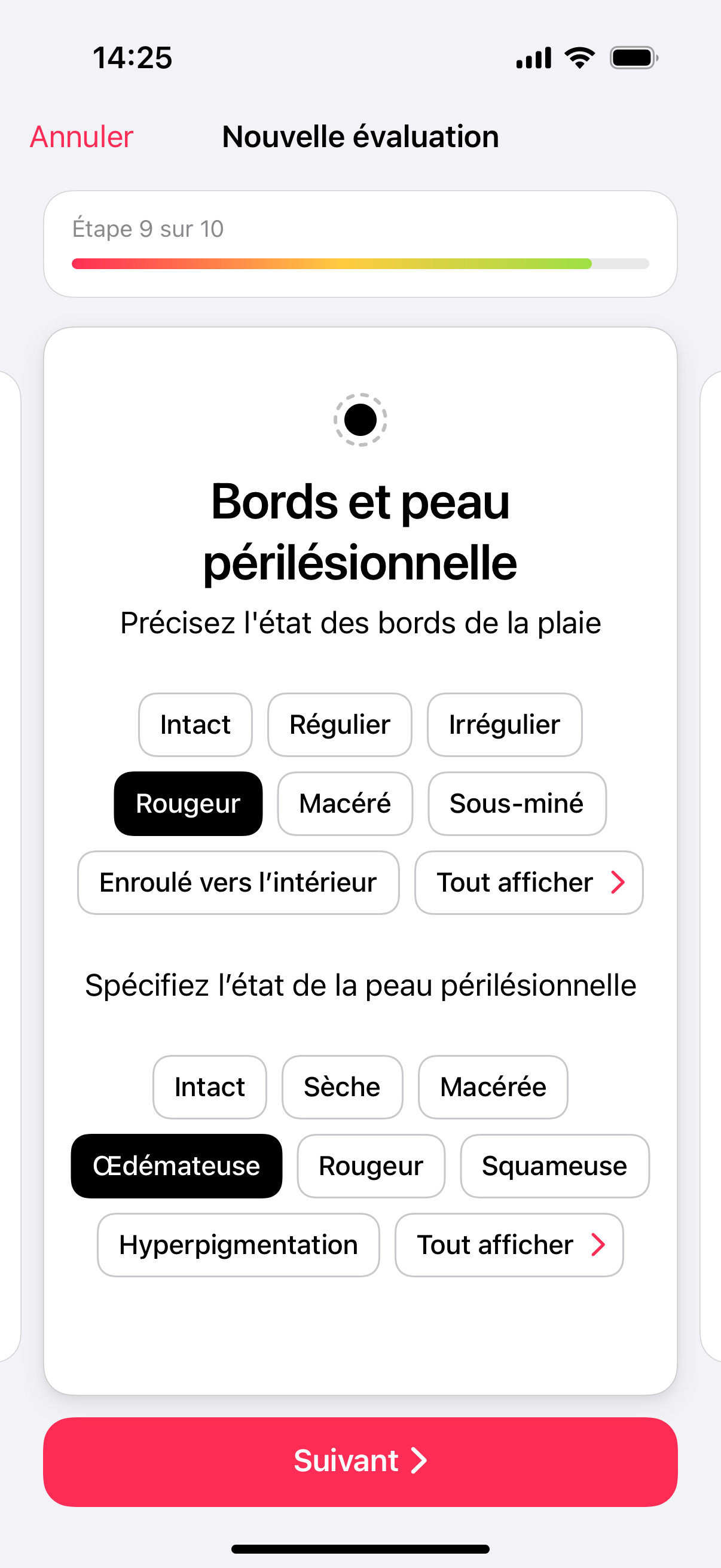721x1568 pixels.
Task: Choose the Macérée chip
Action: point(493,1087)
